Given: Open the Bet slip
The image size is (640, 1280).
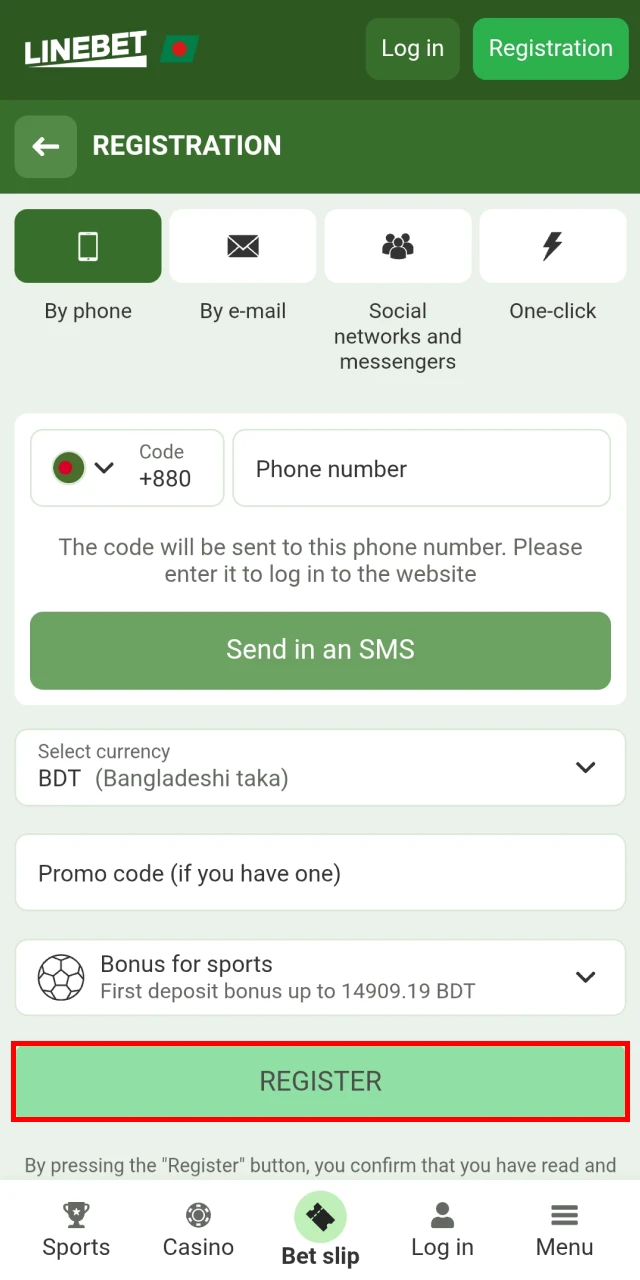Looking at the screenshot, I should pyautogui.click(x=320, y=1232).
